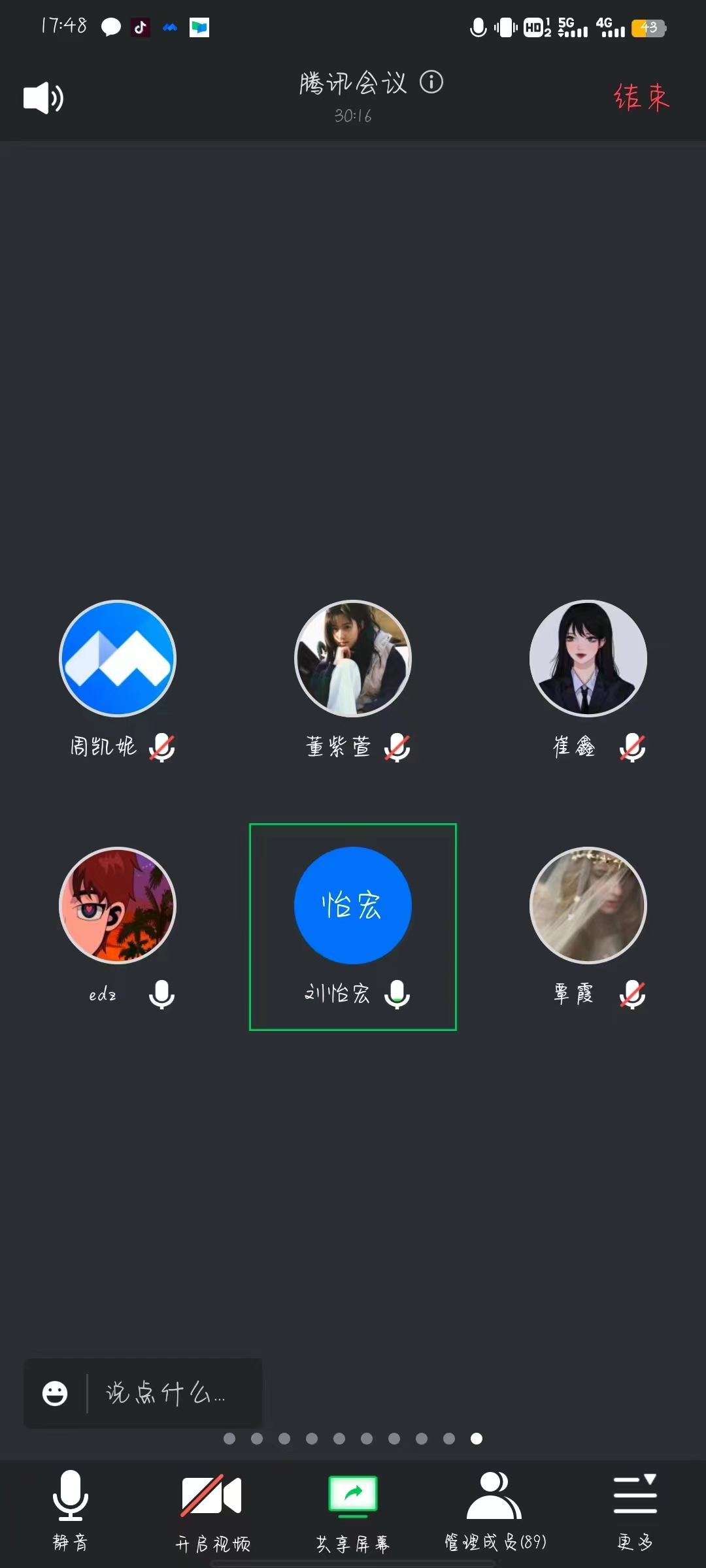Open the emoji picker in chat box

(x=55, y=1393)
